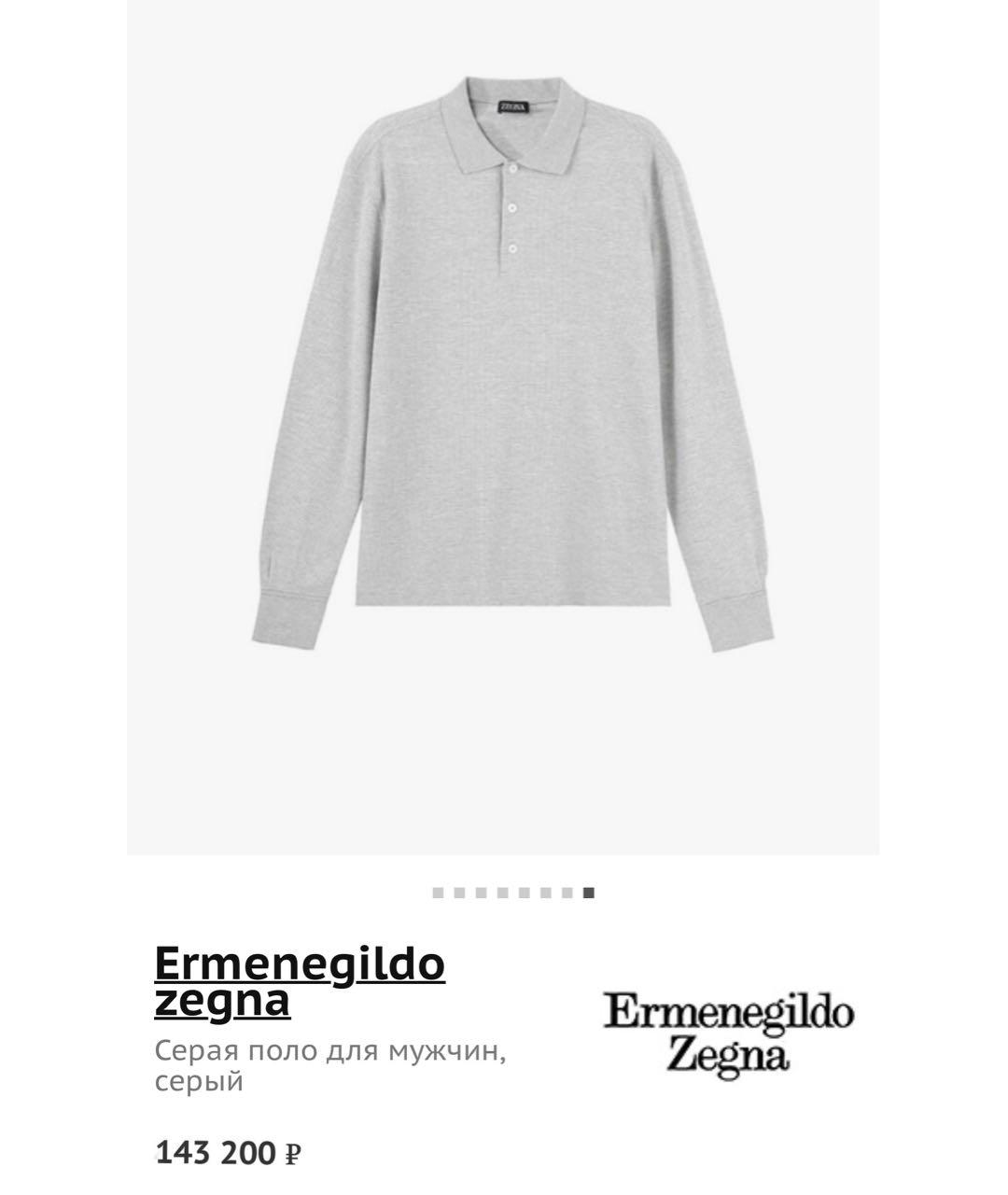Image resolution: width=1008 pixels, height=1195 pixels.
Task: Click the pagination indicator strip
Action: [x=513, y=892]
